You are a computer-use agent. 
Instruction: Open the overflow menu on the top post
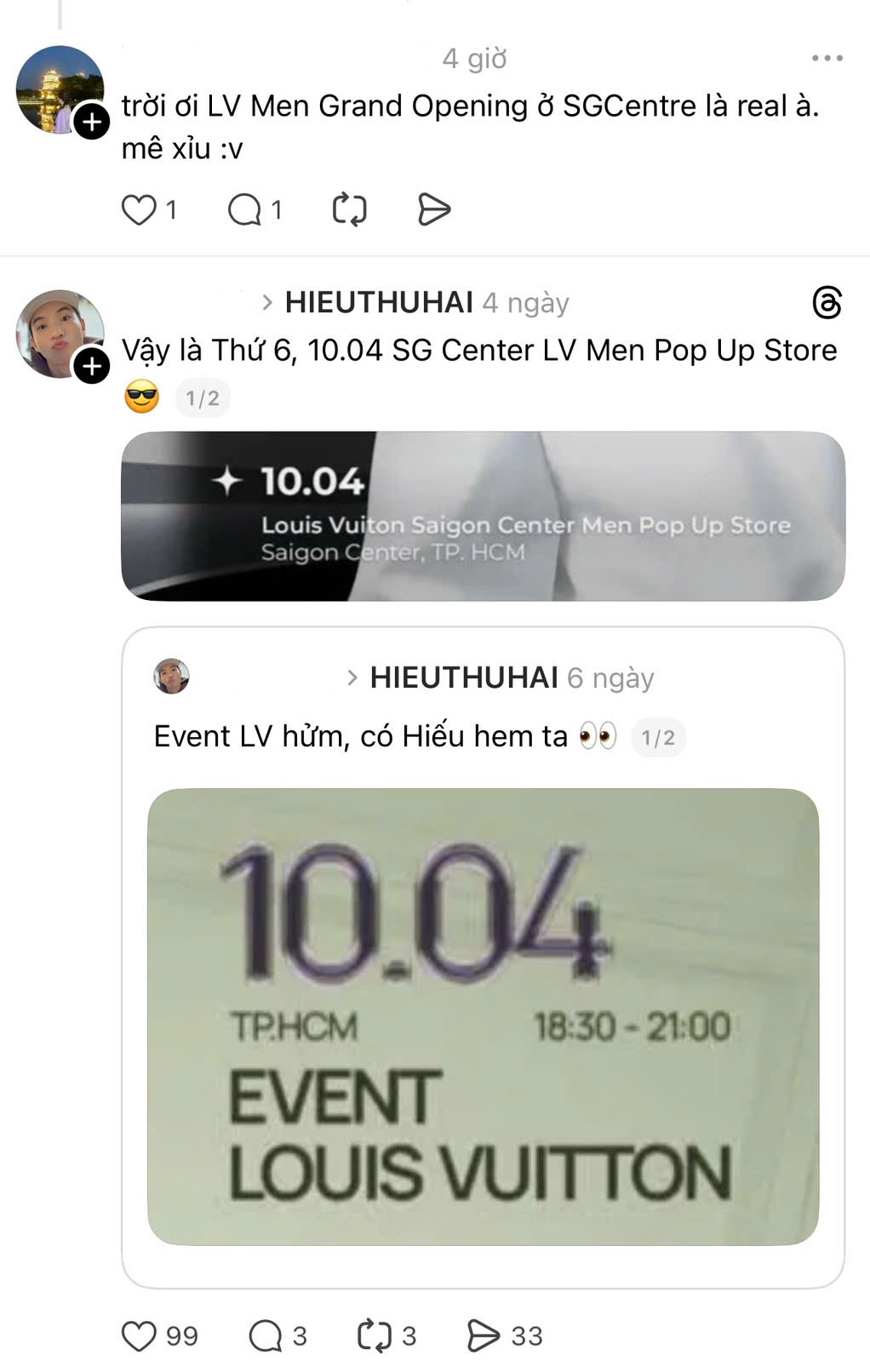point(827,59)
